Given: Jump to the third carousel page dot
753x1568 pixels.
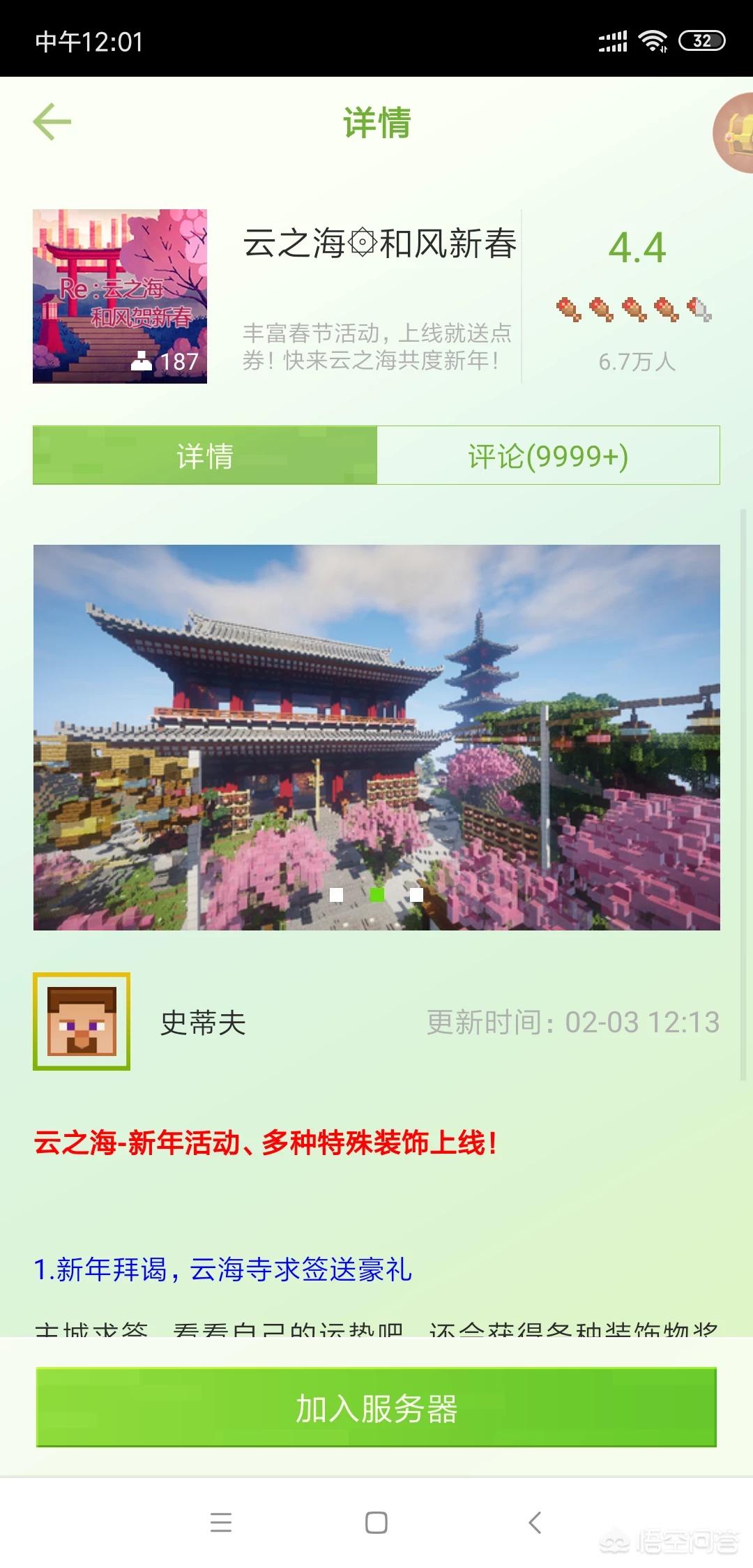Looking at the screenshot, I should 416,895.
